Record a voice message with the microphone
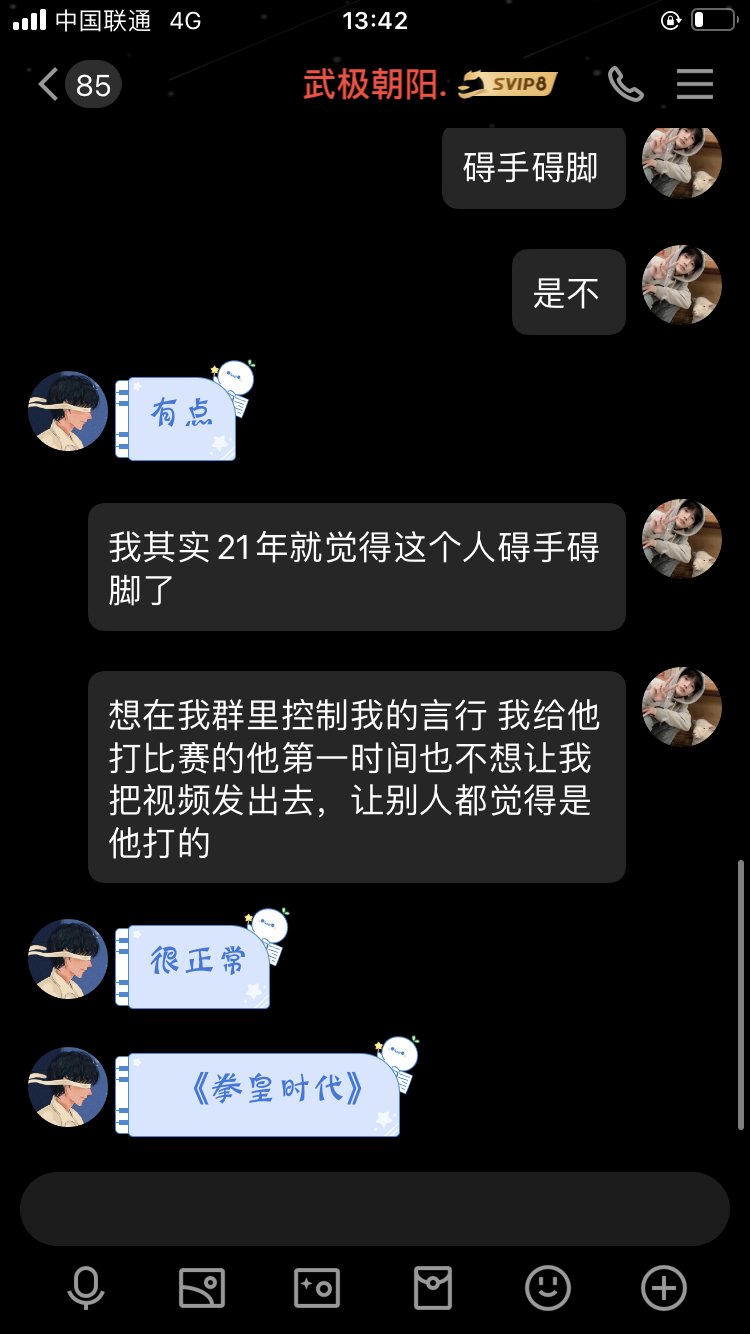The width and height of the screenshot is (750, 1334). point(86,1287)
